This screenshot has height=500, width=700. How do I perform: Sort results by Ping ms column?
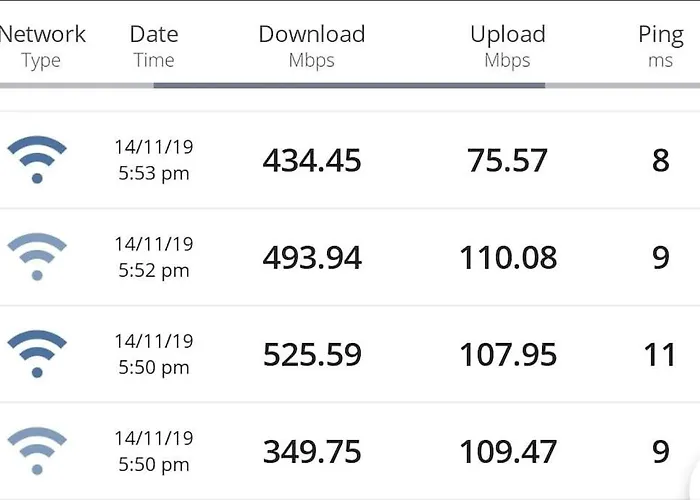(x=660, y=45)
